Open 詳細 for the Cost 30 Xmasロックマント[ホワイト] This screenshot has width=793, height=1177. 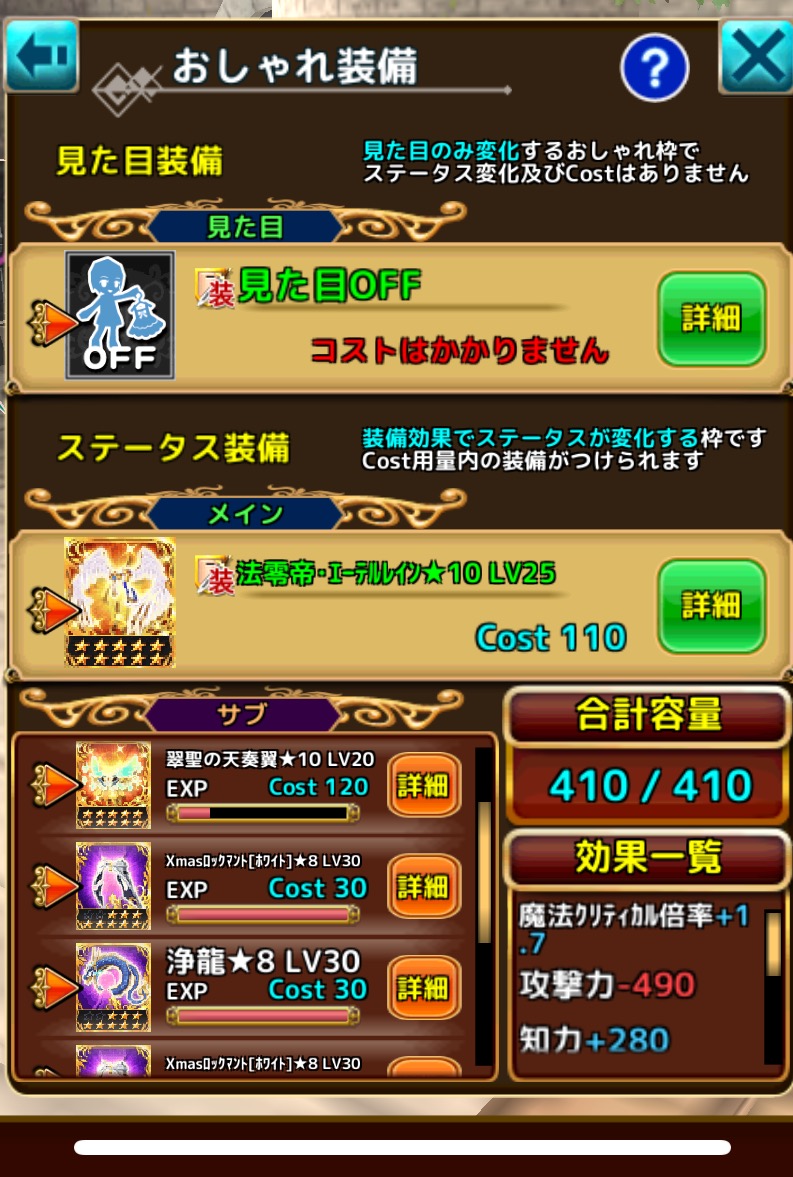[423, 887]
